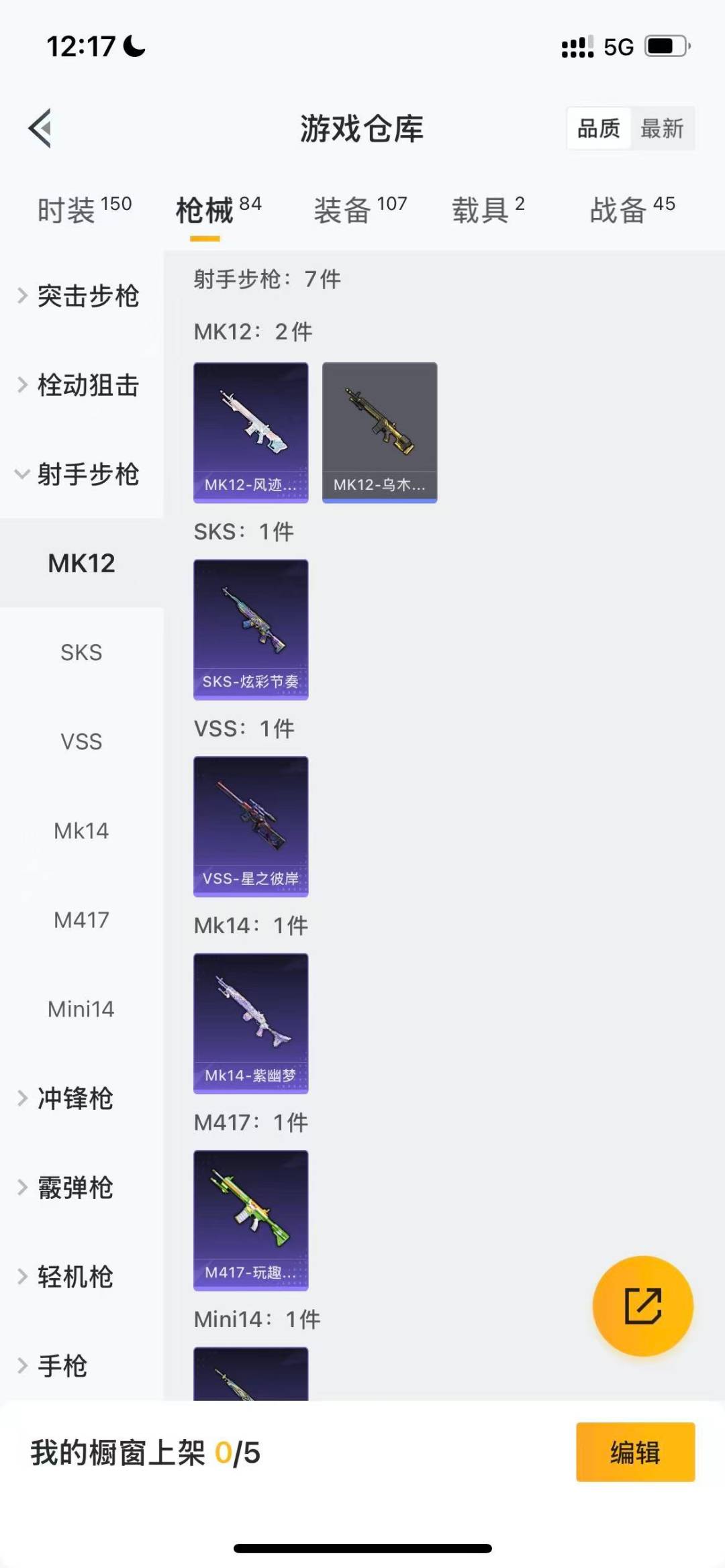This screenshot has width=725, height=1568.
Task: View the SKS-炫彩节奏 skin
Action: [x=250, y=631]
